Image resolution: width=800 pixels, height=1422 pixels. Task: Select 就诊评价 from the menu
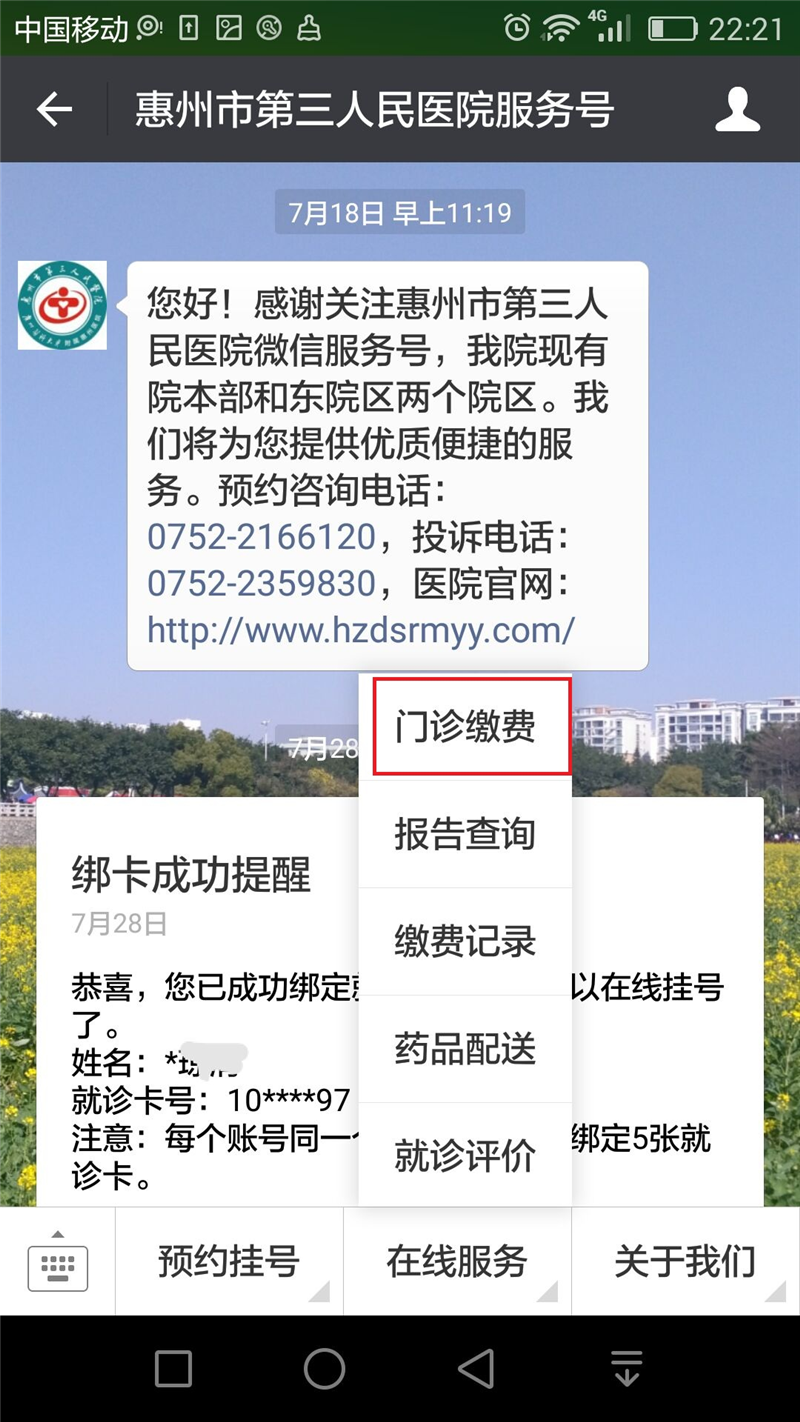pyautogui.click(x=465, y=1156)
